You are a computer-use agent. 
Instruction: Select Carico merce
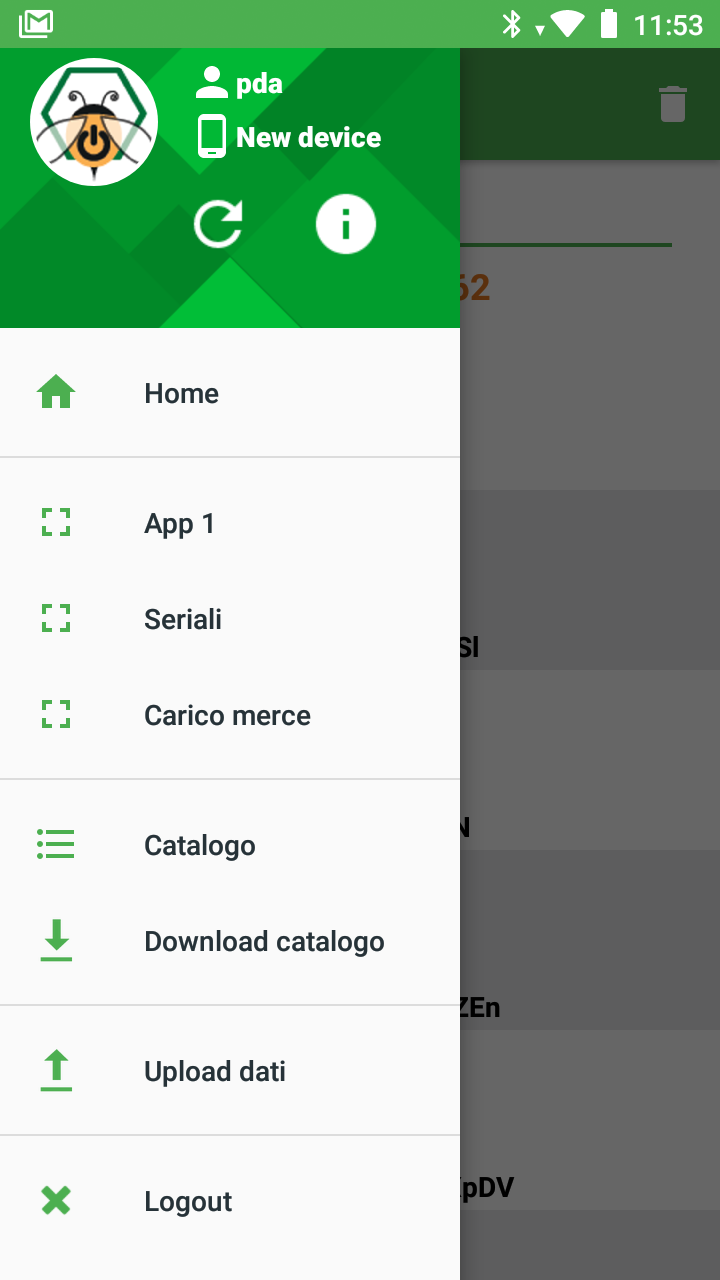230,715
